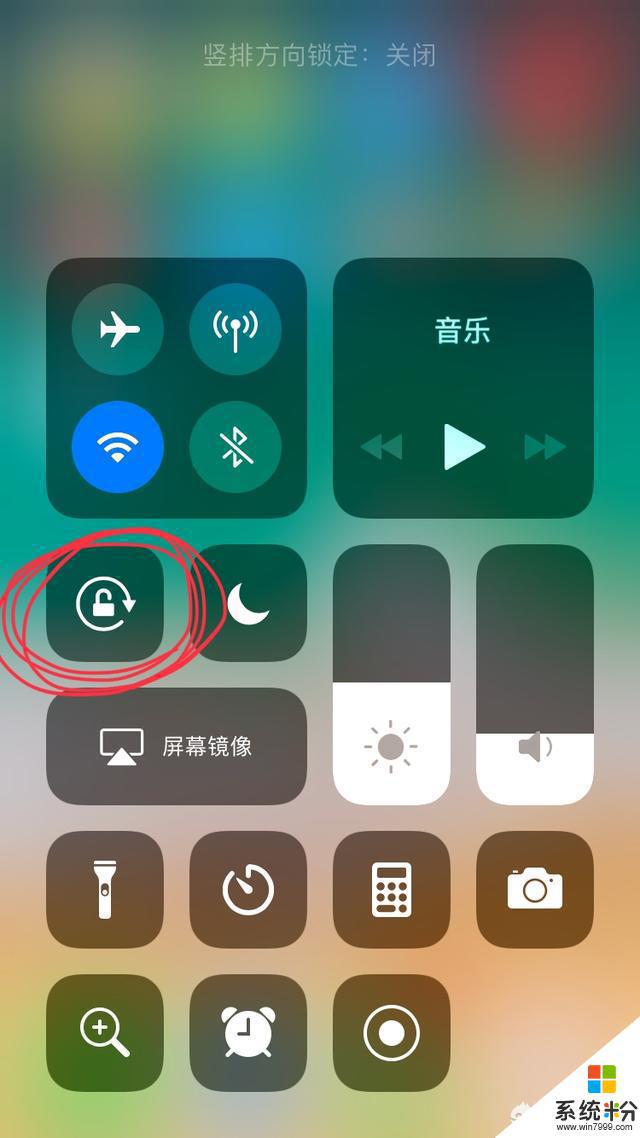Image resolution: width=640 pixels, height=1138 pixels.
Task: Play the music
Action: [463, 446]
